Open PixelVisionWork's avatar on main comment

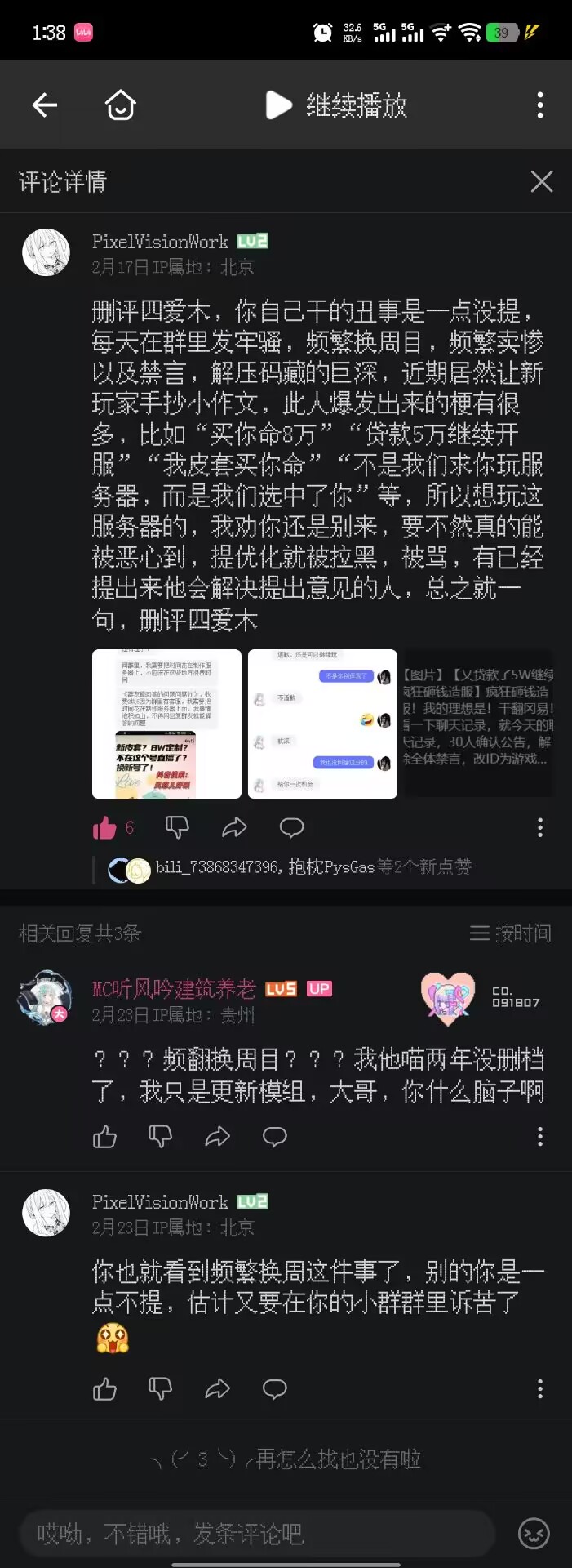tap(46, 252)
